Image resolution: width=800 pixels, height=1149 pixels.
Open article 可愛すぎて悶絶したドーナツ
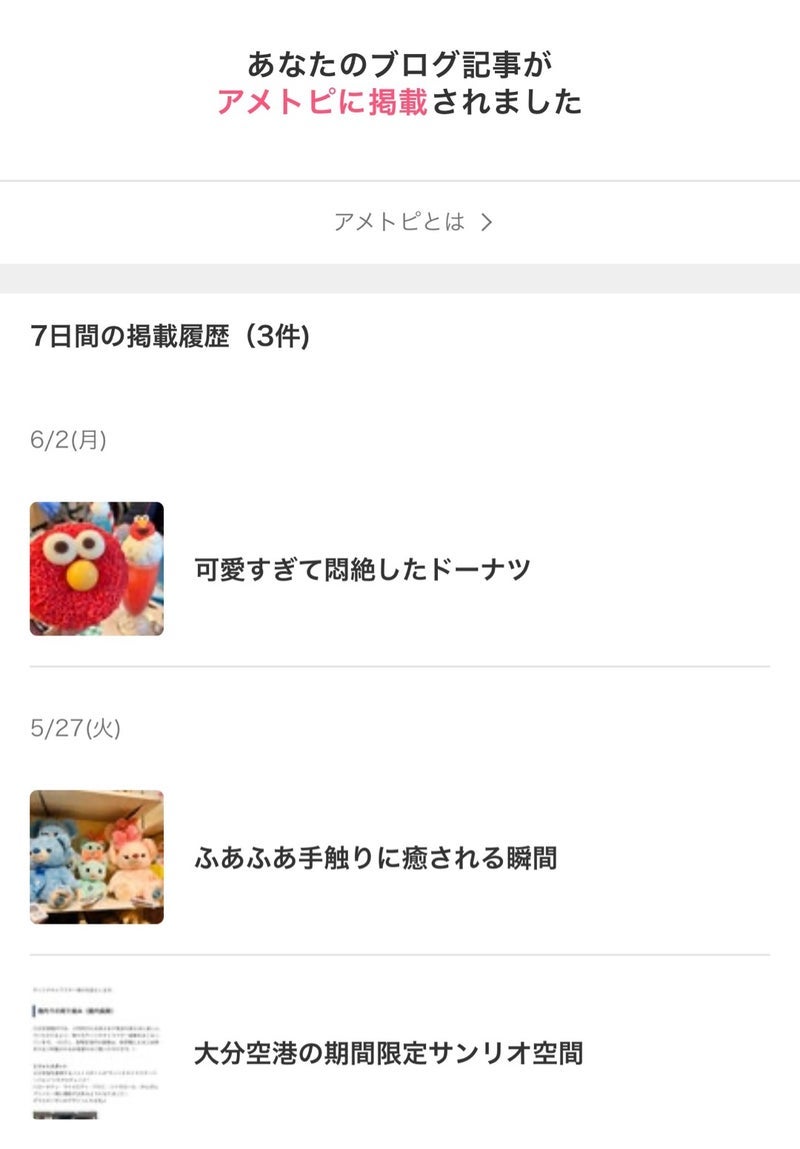coord(362,570)
